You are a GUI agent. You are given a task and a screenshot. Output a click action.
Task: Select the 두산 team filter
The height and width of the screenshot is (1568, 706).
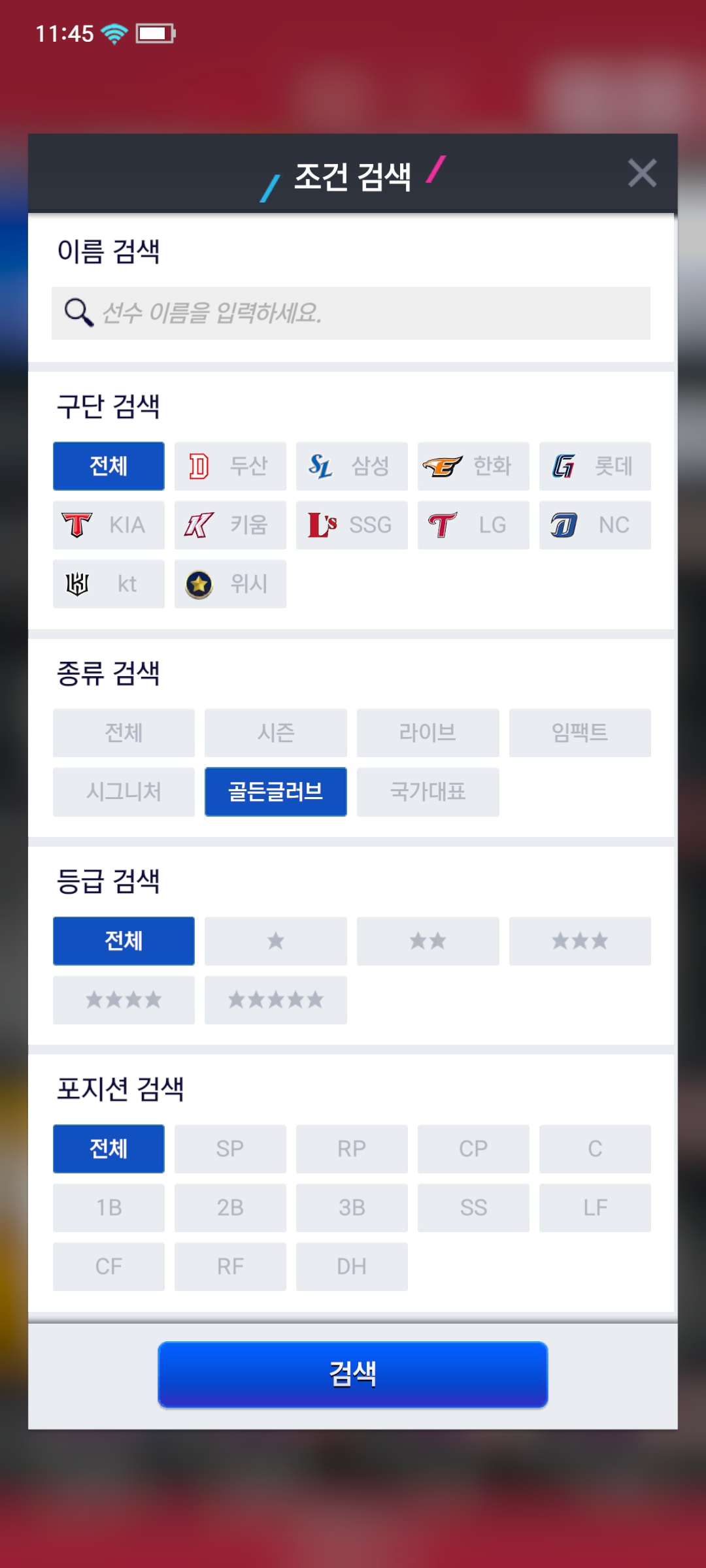(x=230, y=466)
